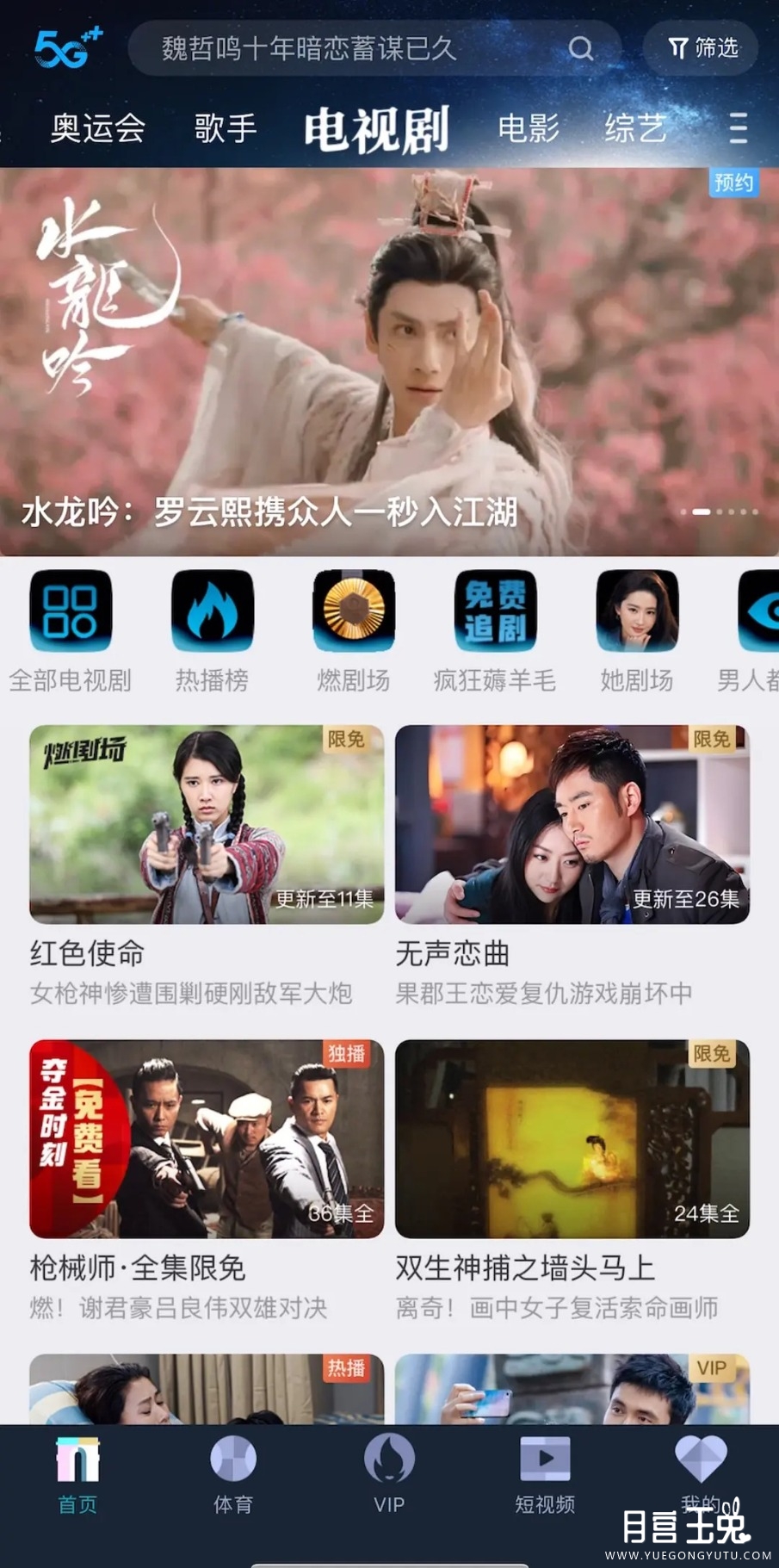The image size is (779, 1568).
Task: Go to the 短视频 bottom tab
Action: pyautogui.click(x=545, y=1475)
